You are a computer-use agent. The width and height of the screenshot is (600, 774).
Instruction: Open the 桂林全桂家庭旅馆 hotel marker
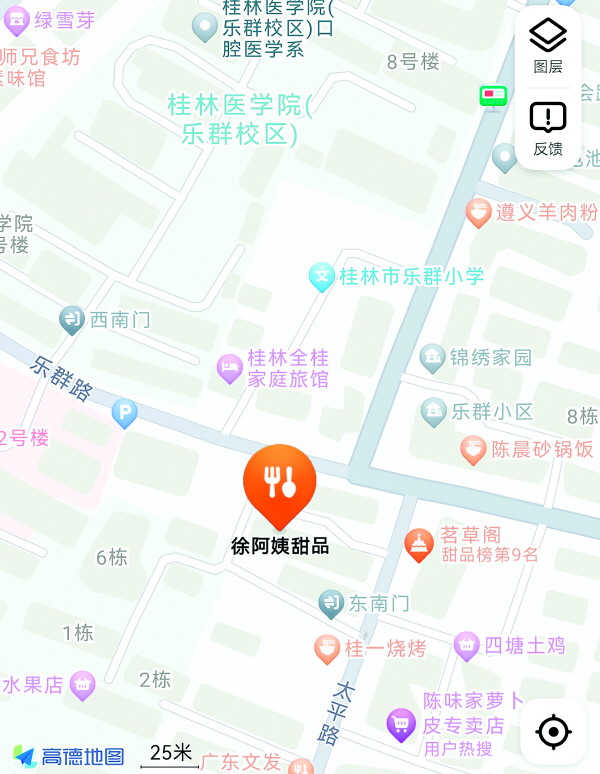click(x=230, y=368)
